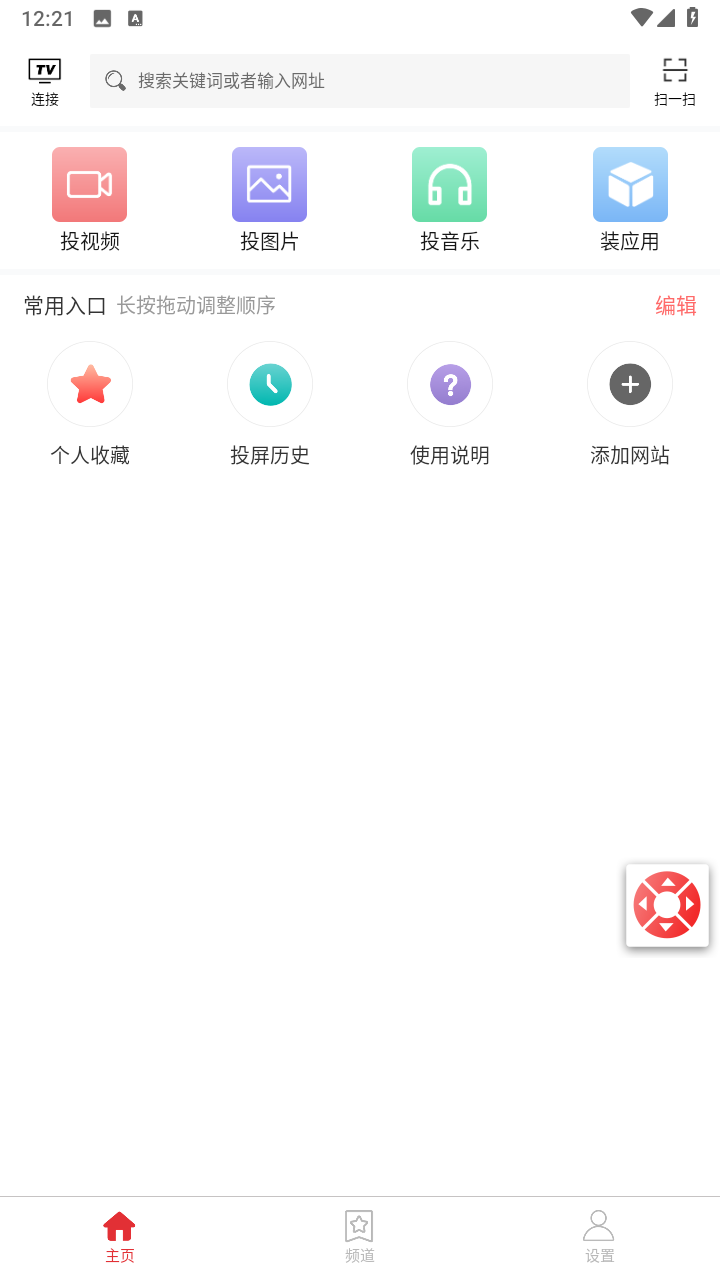This screenshot has width=720, height=1280.
Task: Focus the 搜索关键词或者输入网址 search box
Action: [360, 81]
